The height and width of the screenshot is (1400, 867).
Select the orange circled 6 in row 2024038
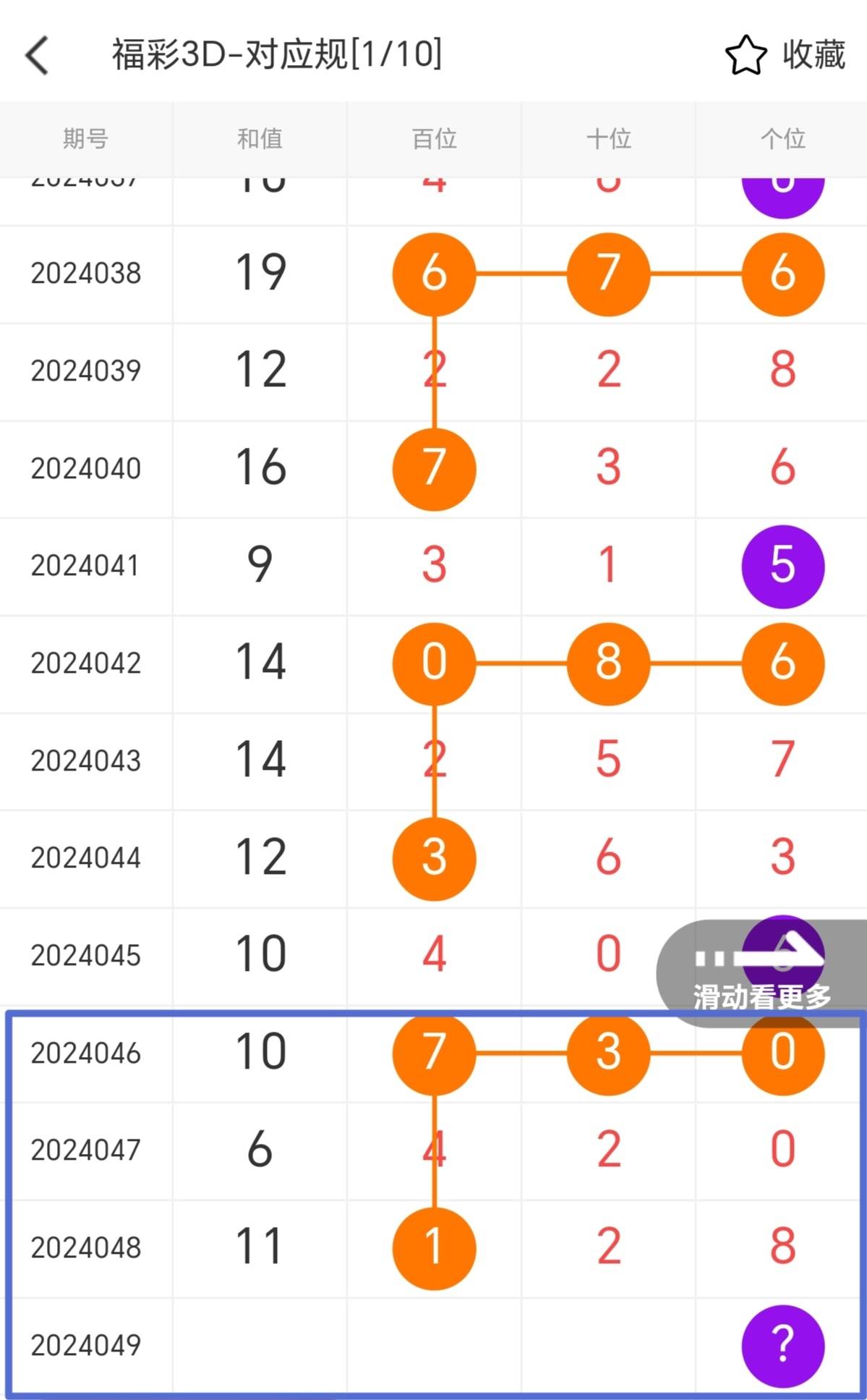click(433, 273)
